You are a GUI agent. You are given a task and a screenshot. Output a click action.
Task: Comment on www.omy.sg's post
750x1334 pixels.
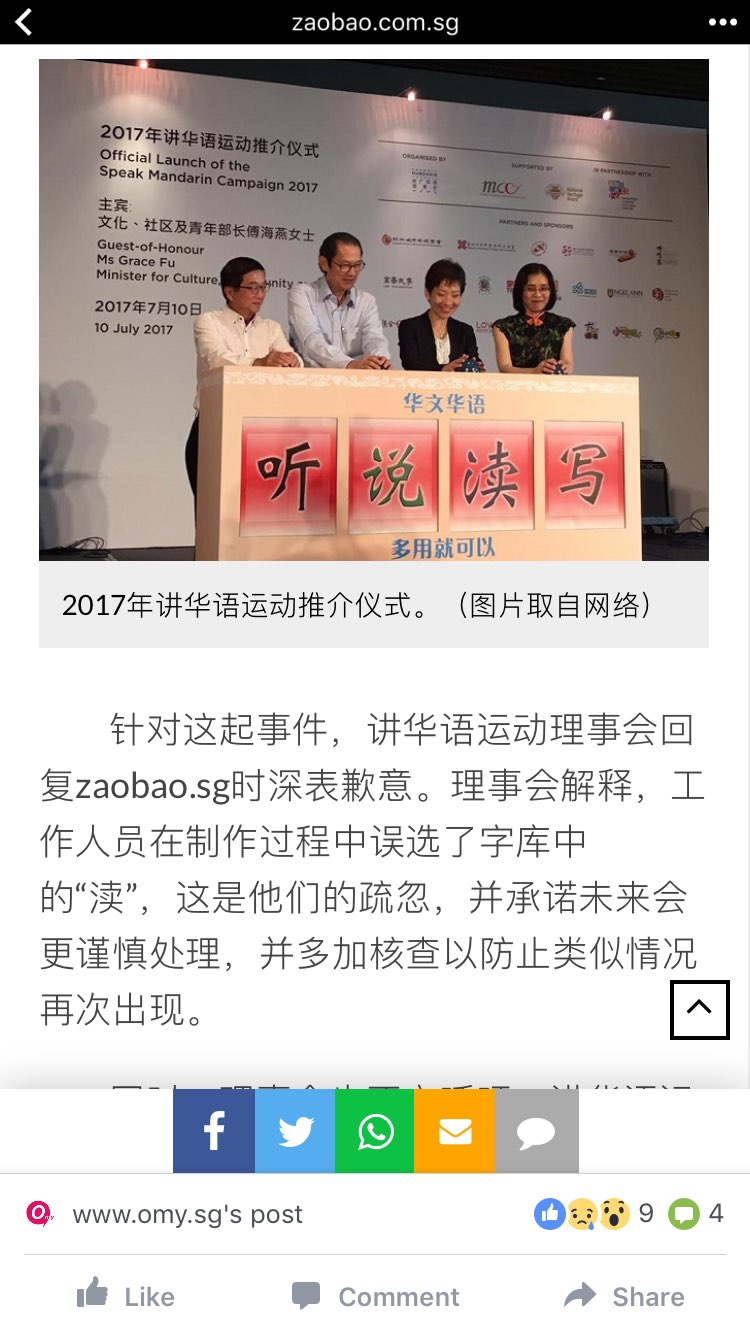[x=375, y=1296]
